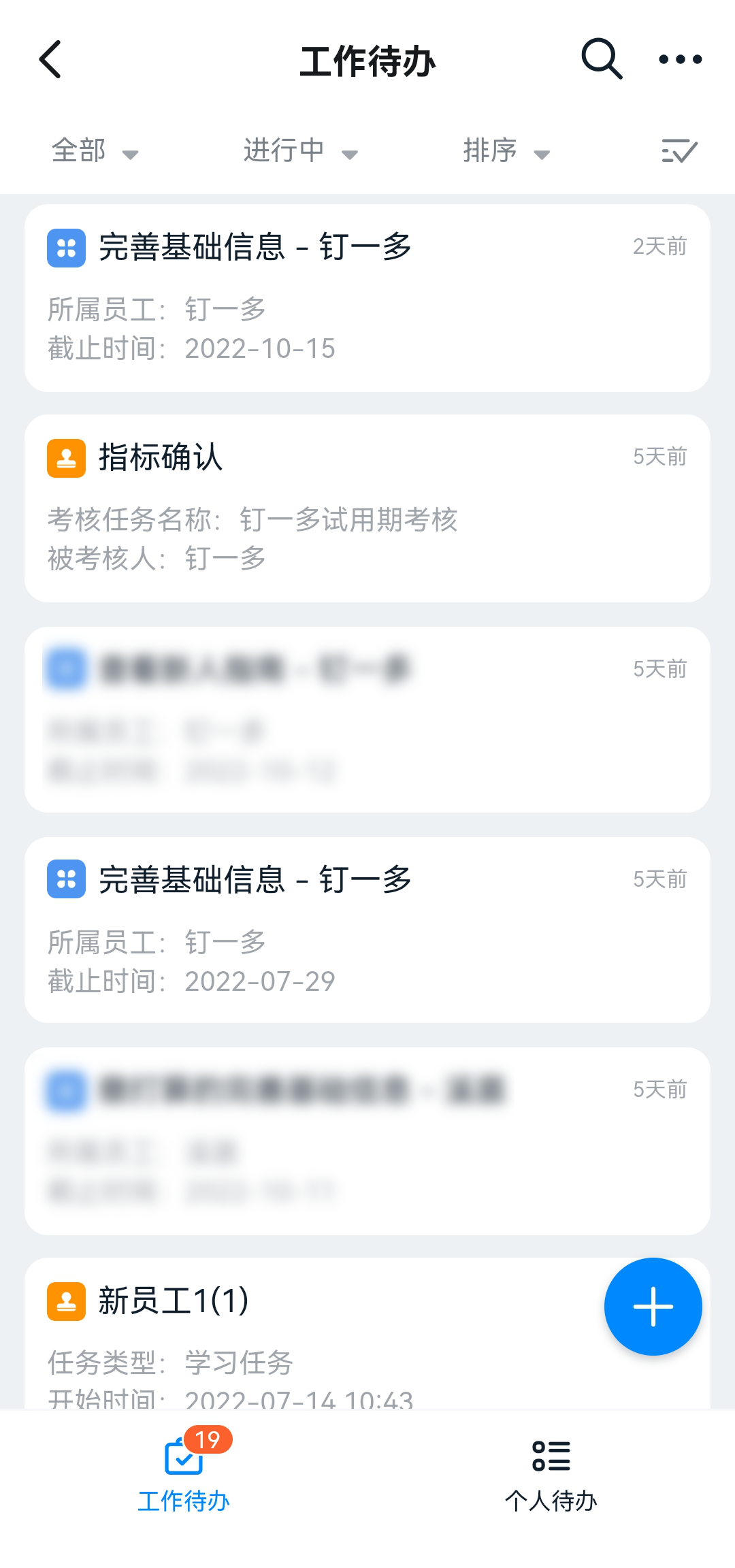Open 完善基础信息 task due 2022-07-29
Image resolution: width=735 pixels, height=1568 pixels.
click(367, 930)
